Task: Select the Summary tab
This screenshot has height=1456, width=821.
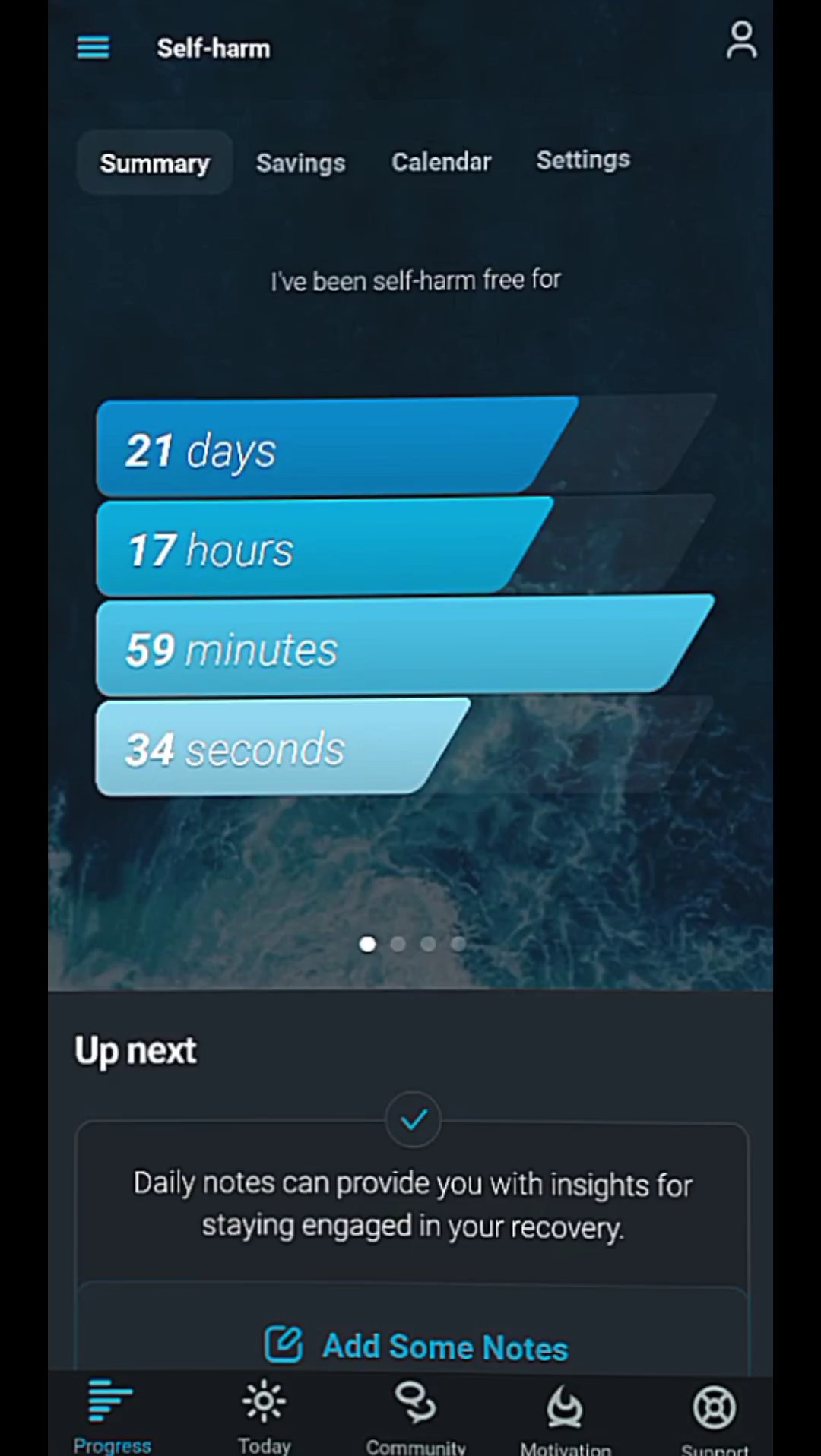Action: [x=154, y=163]
